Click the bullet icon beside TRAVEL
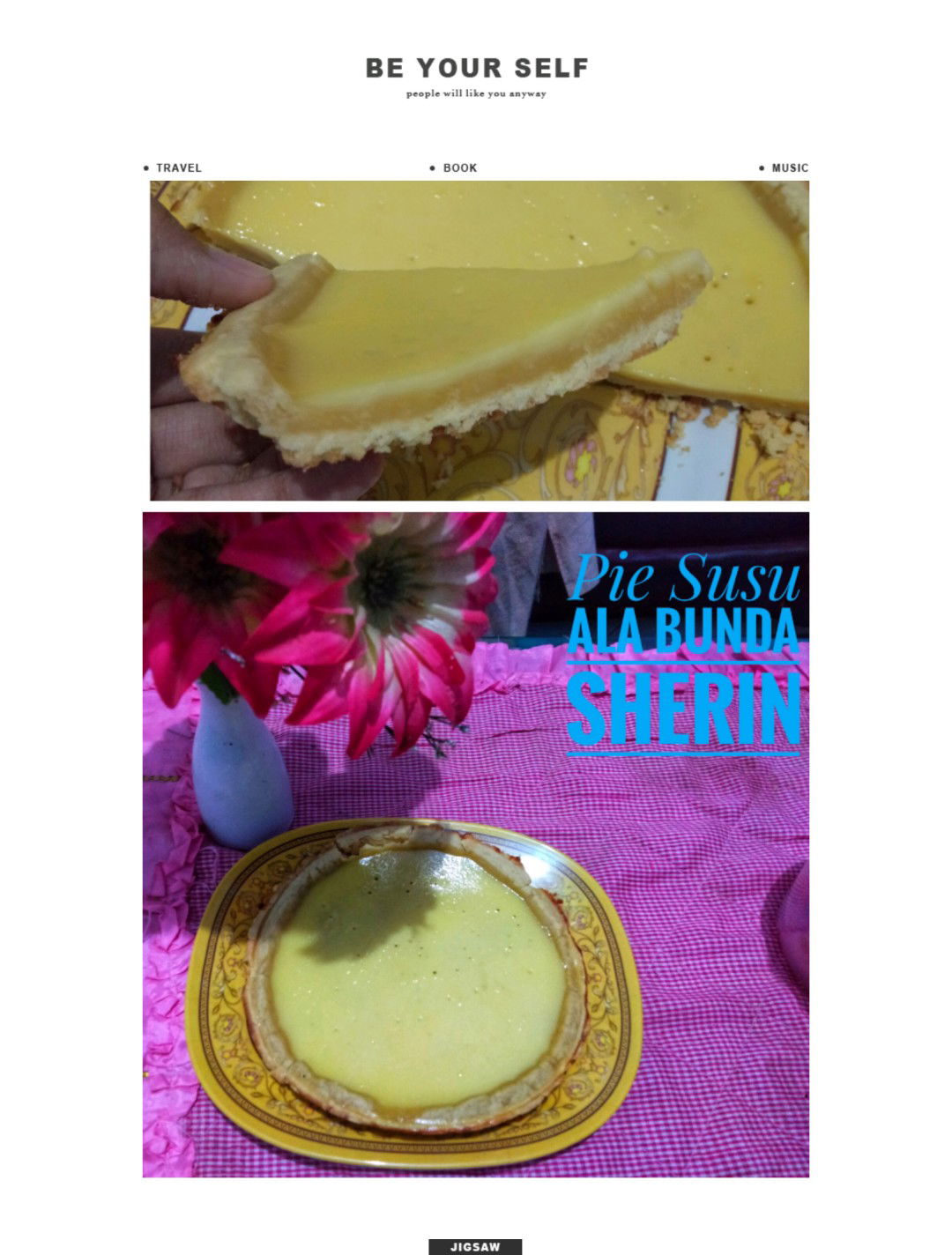 coord(146,167)
